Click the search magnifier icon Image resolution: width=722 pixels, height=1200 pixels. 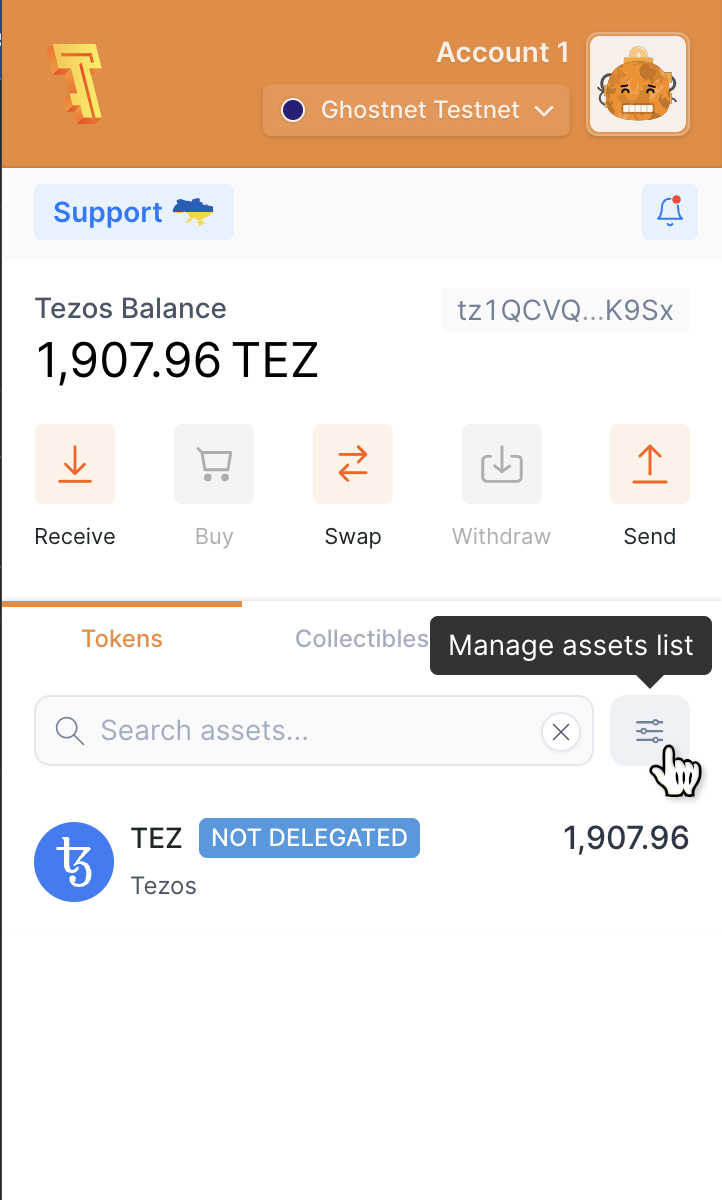click(69, 731)
